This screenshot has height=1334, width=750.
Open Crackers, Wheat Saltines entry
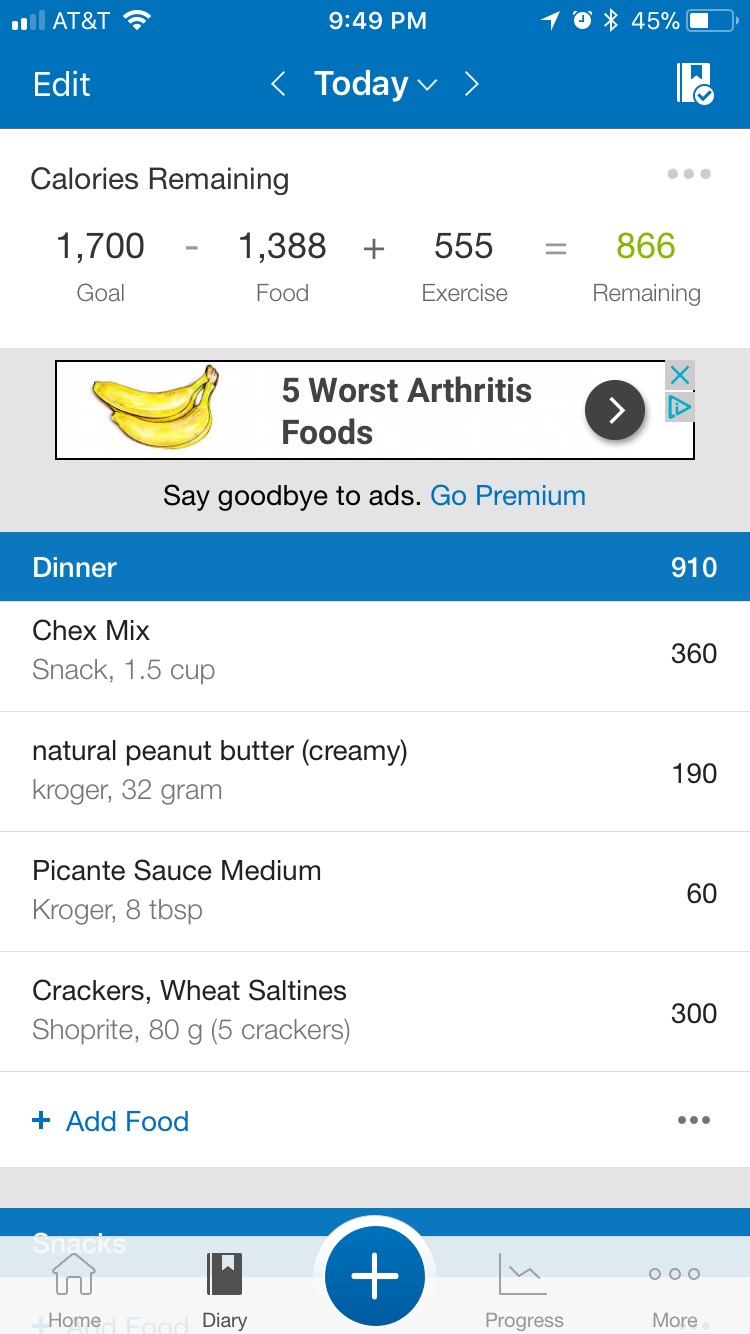point(375,1011)
